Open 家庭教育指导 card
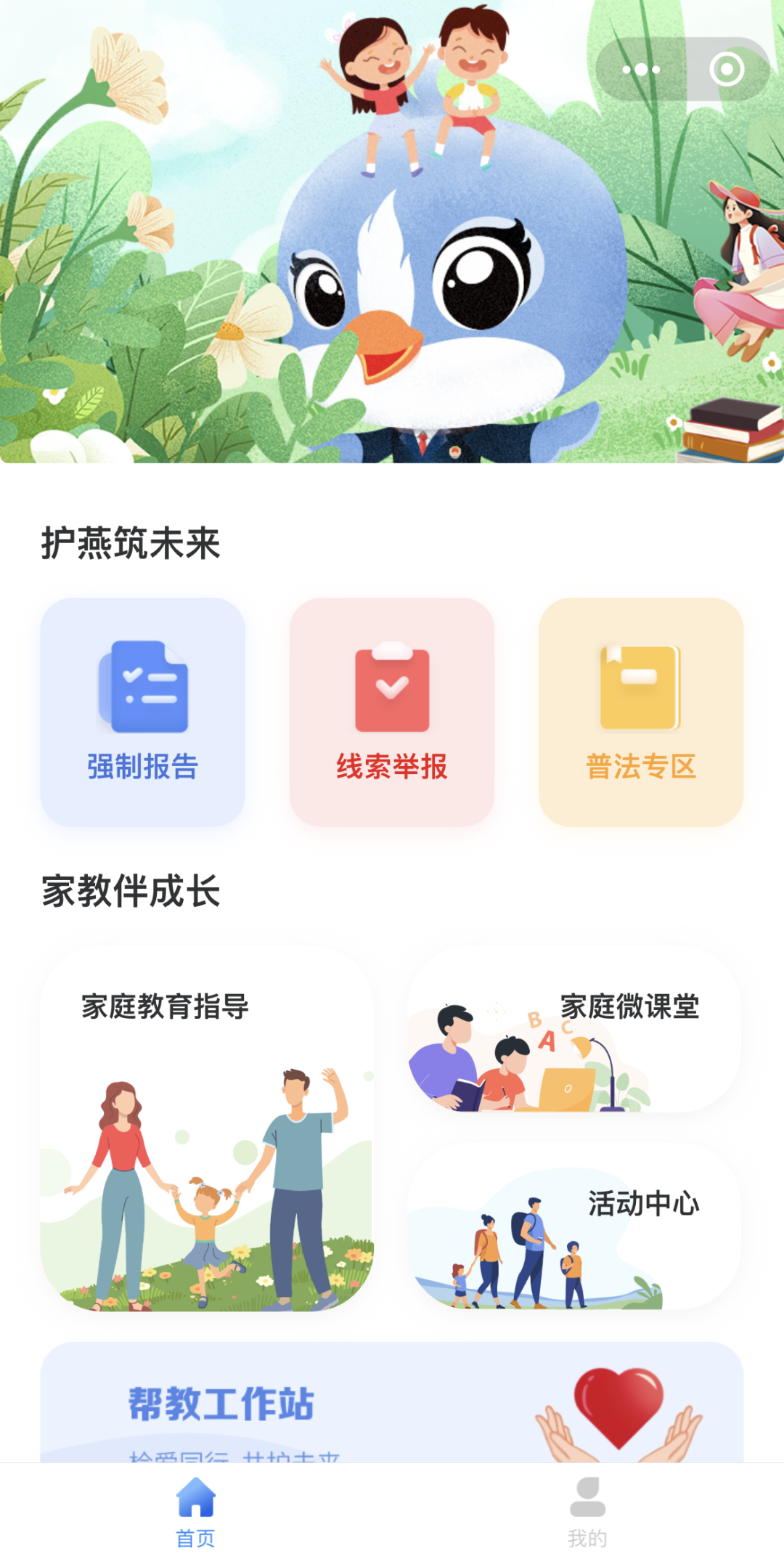 pyautogui.click(x=207, y=1129)
